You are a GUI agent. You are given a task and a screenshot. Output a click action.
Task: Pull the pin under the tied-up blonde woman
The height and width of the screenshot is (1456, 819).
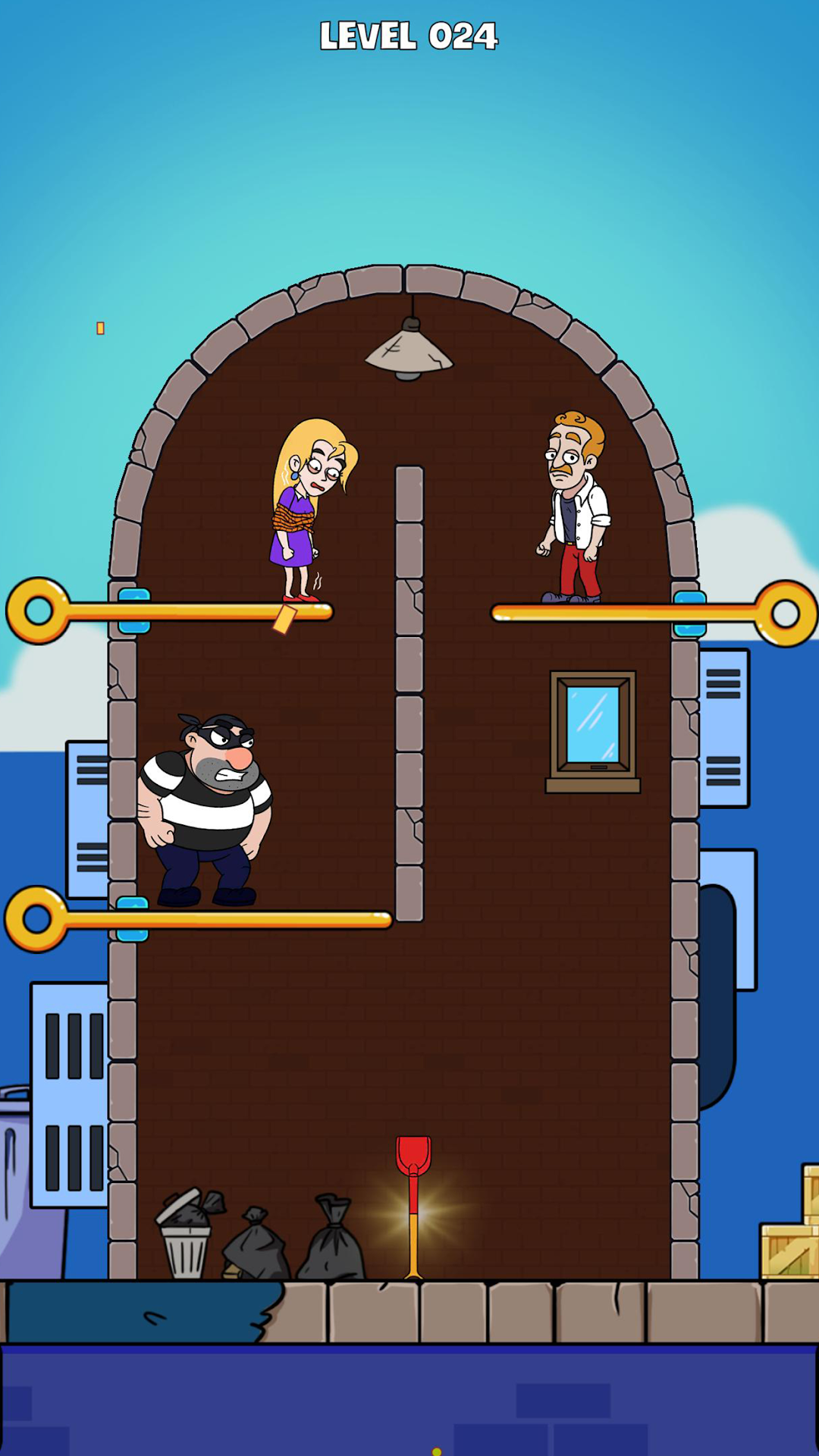pos(39,611)
